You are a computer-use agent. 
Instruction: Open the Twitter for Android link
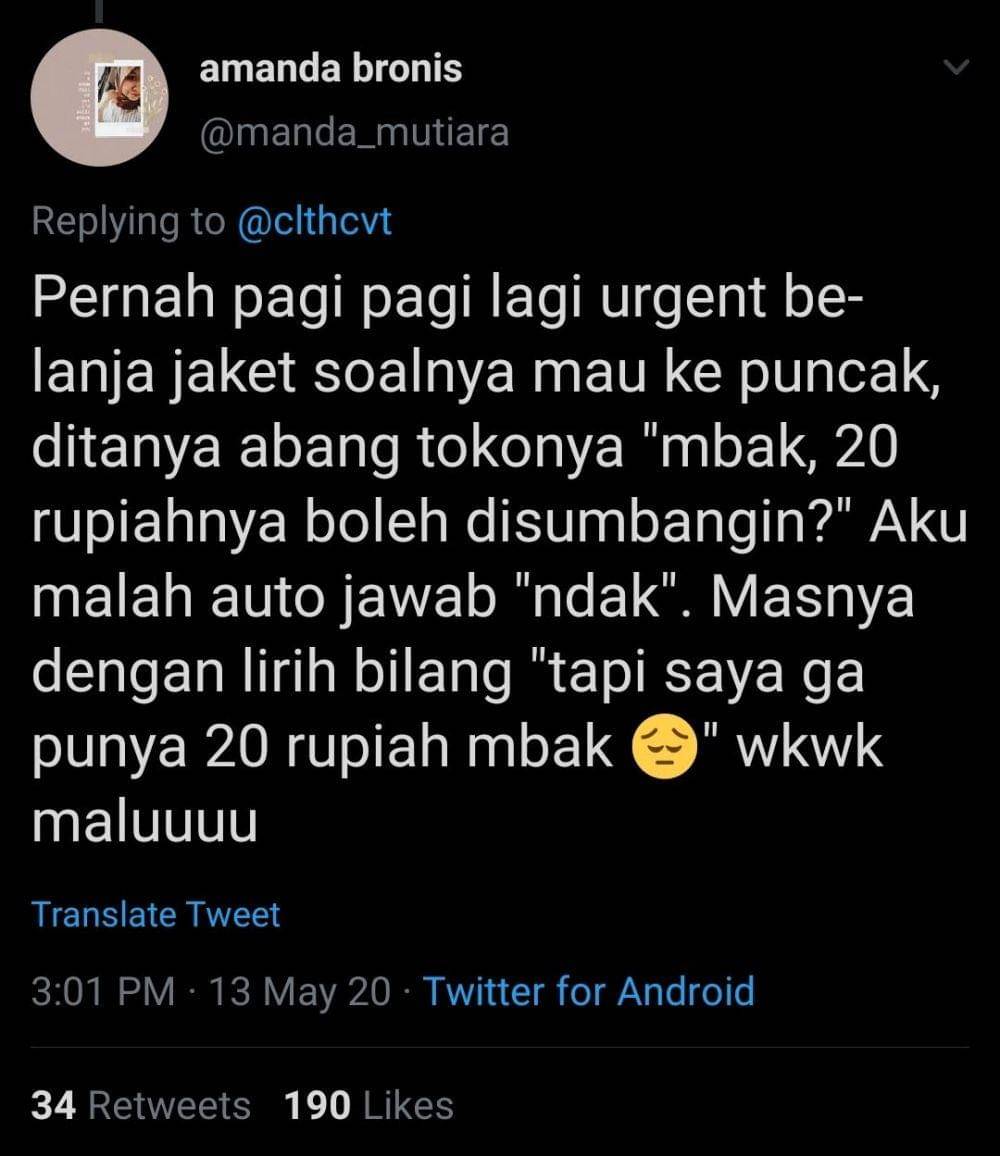coord(588,991)
